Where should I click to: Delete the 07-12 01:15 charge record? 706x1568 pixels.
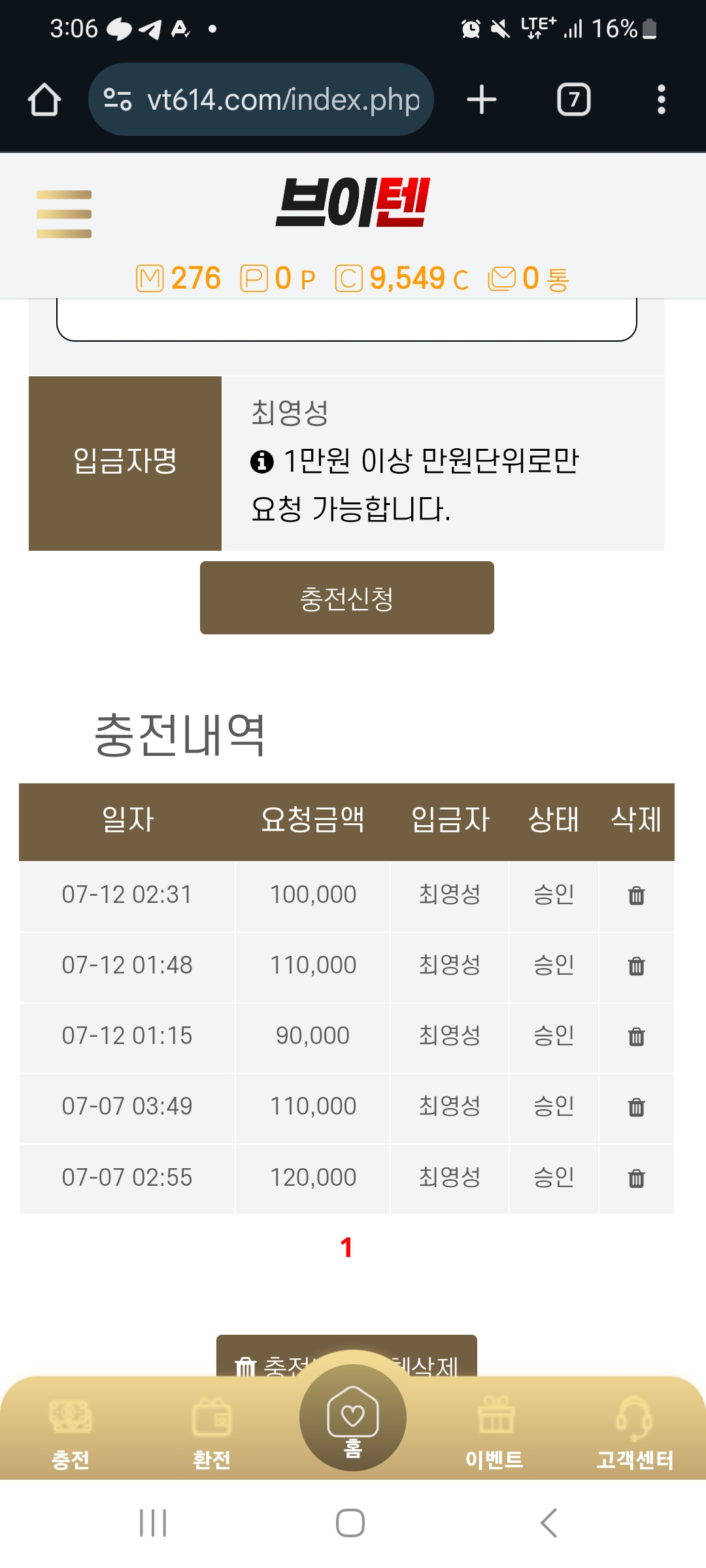(636, 1037)
